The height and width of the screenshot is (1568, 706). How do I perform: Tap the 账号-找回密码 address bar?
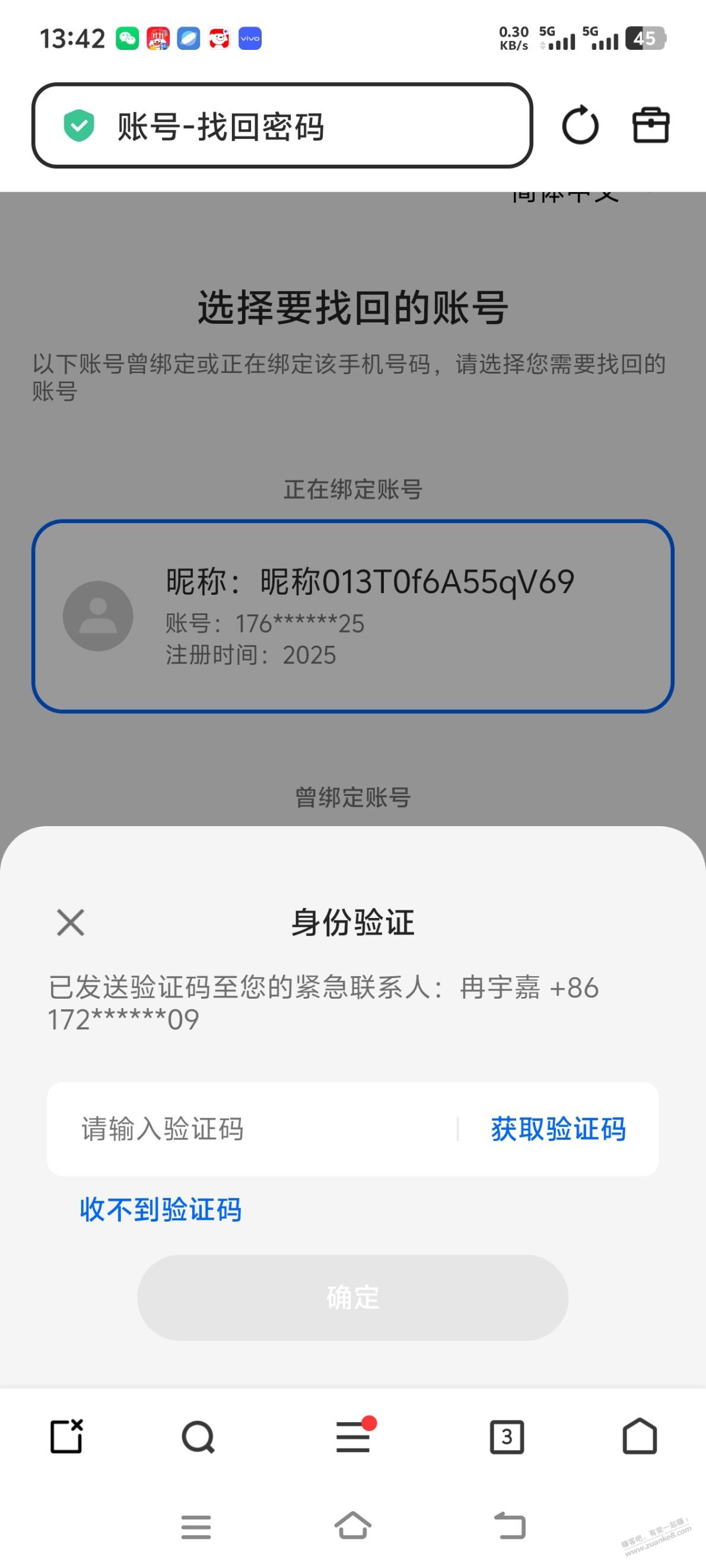coord(281,126)
